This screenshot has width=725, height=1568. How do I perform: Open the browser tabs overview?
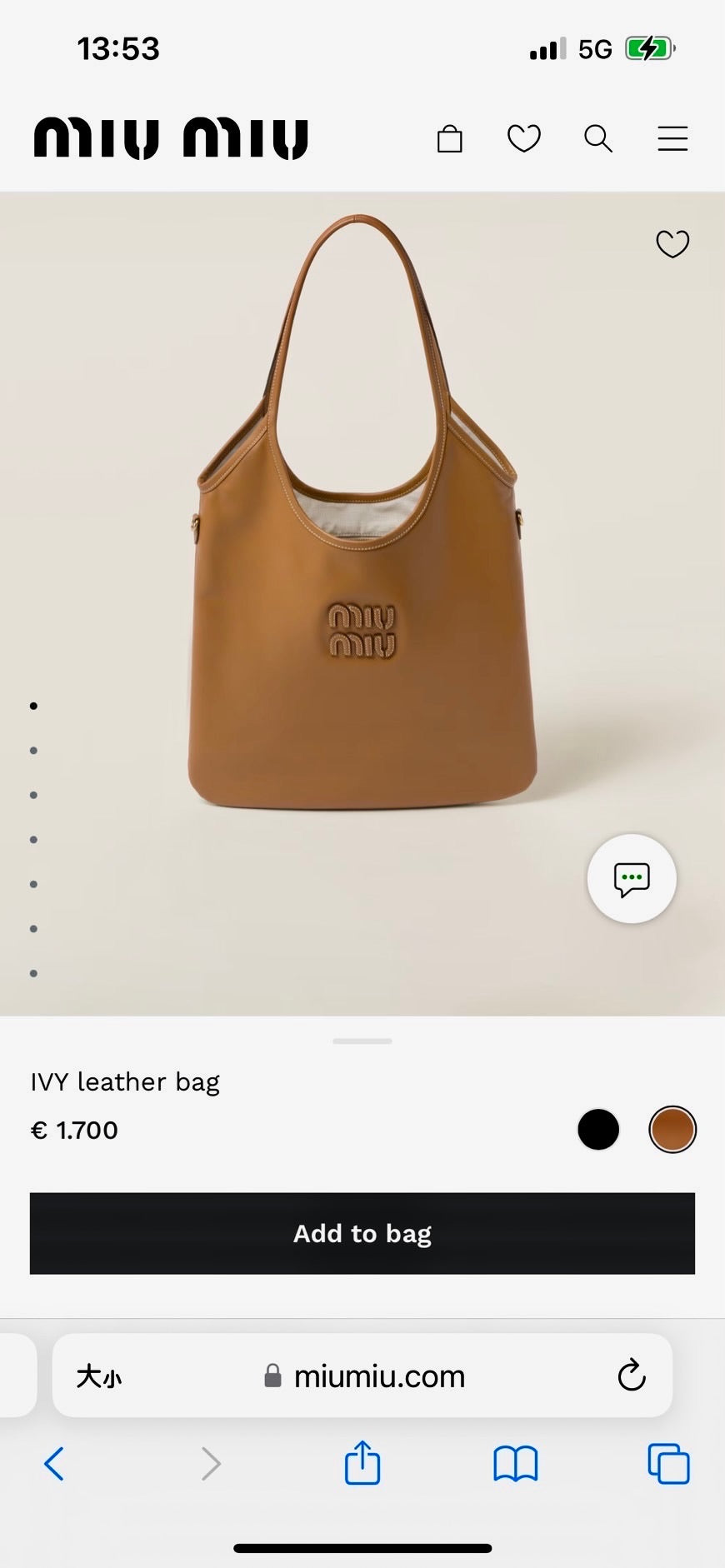point(668,1464)
